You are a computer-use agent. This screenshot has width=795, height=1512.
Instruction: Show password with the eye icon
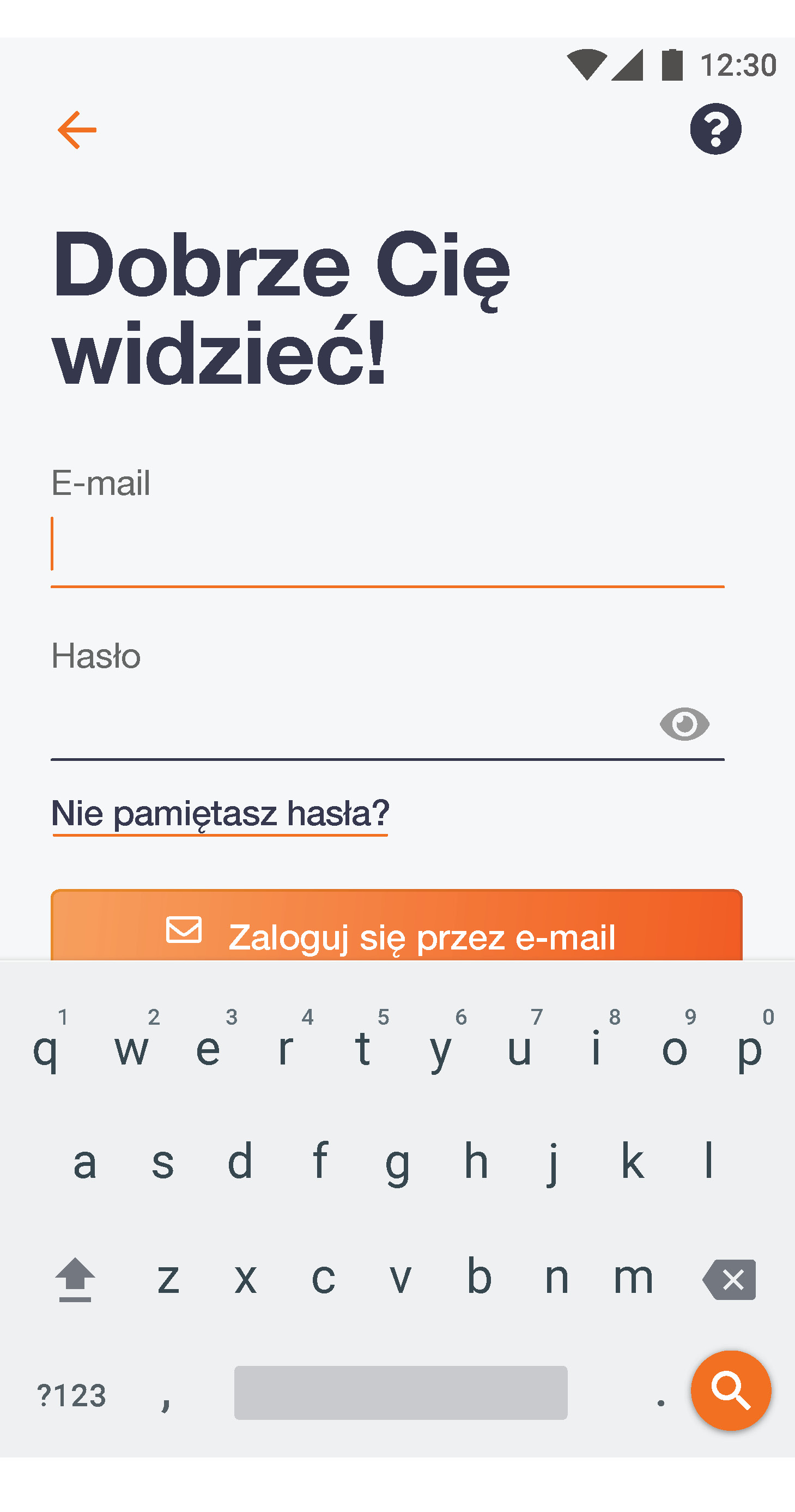[x=684, y=724]
